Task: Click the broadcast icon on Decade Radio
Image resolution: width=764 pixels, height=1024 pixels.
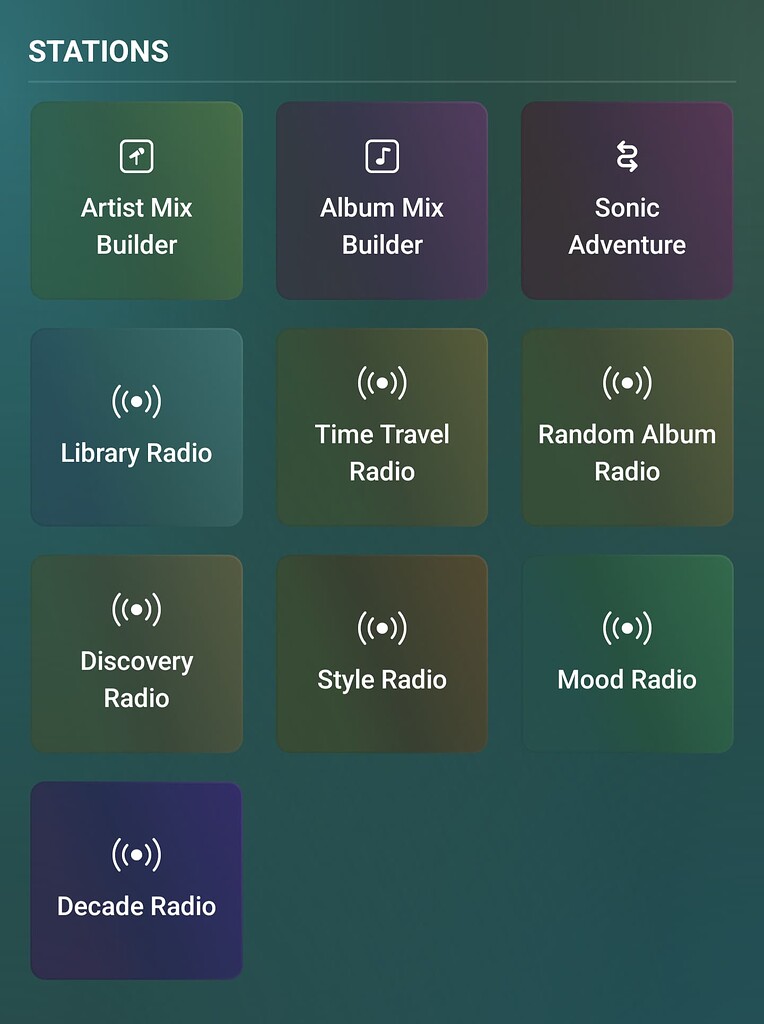Action: [136, 854]
